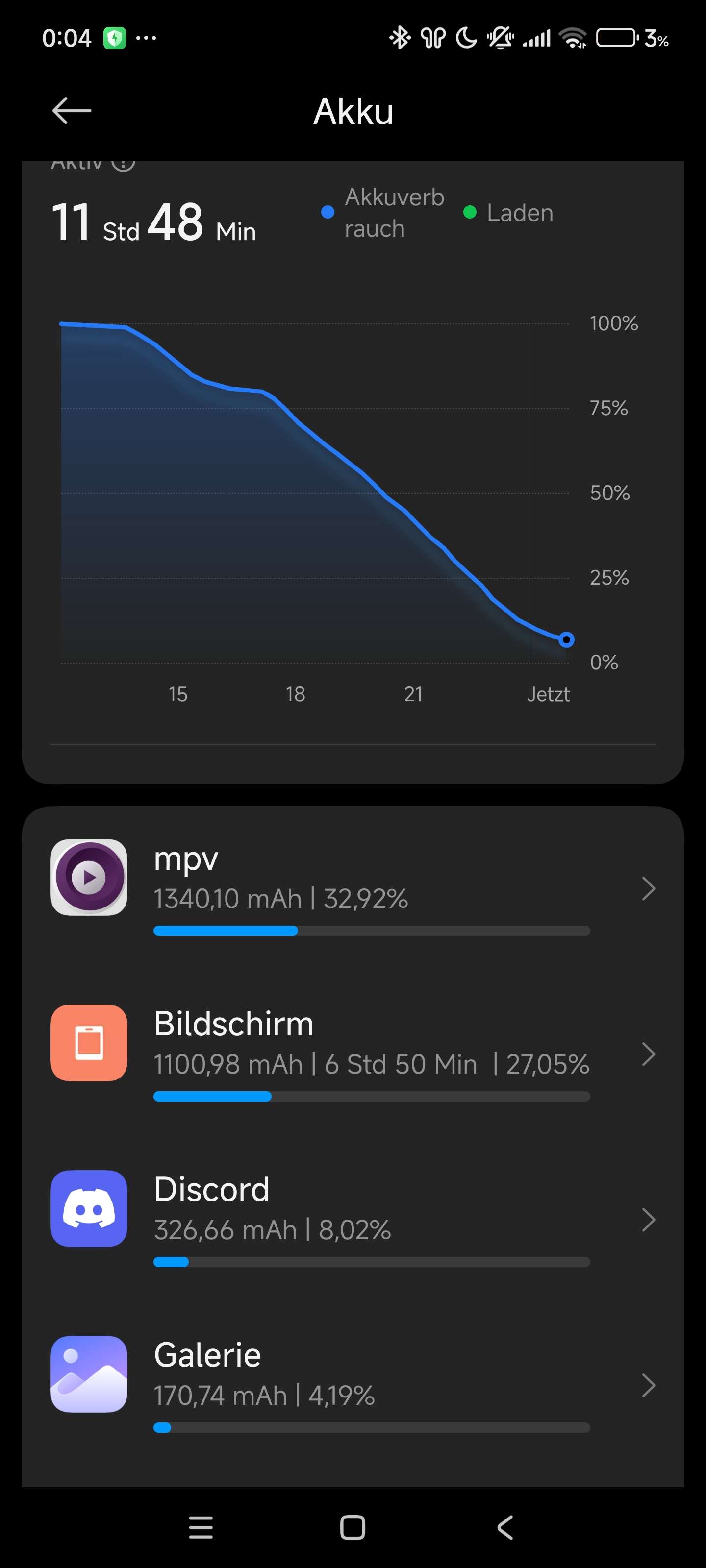Viewport: 706px width, 1568px height.
Task: Open Bildschirm battery usage details
Action: (x=353, y=1054)
